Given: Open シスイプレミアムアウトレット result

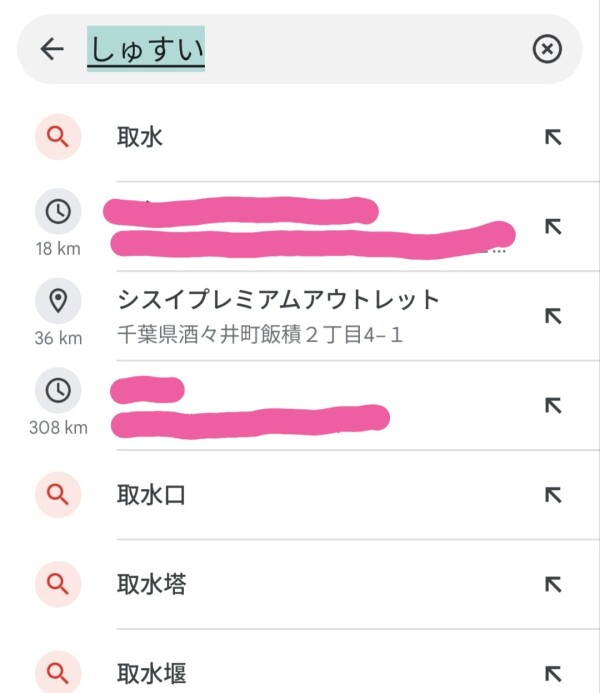Looking at the screenshot, I should [x=300, y=316].
